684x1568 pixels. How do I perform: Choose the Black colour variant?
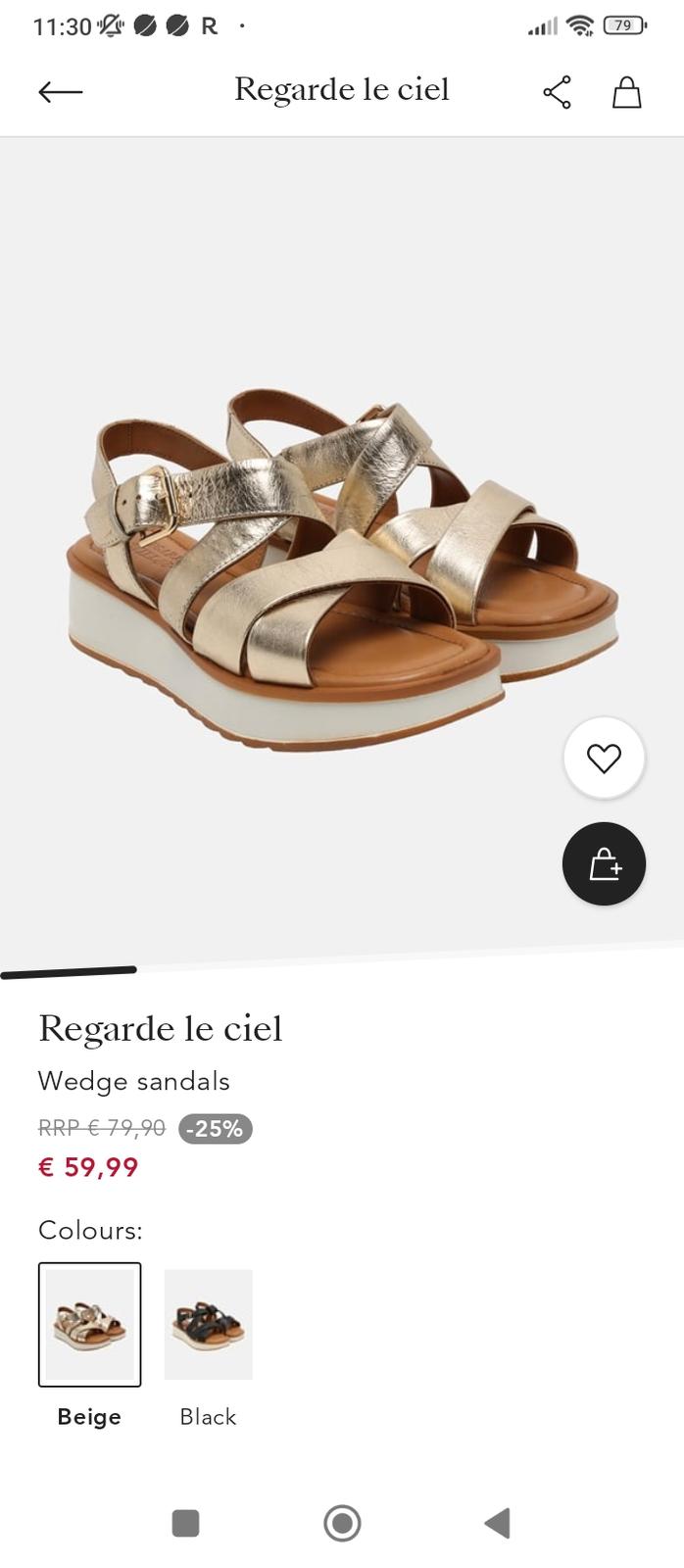[208, 1324]
